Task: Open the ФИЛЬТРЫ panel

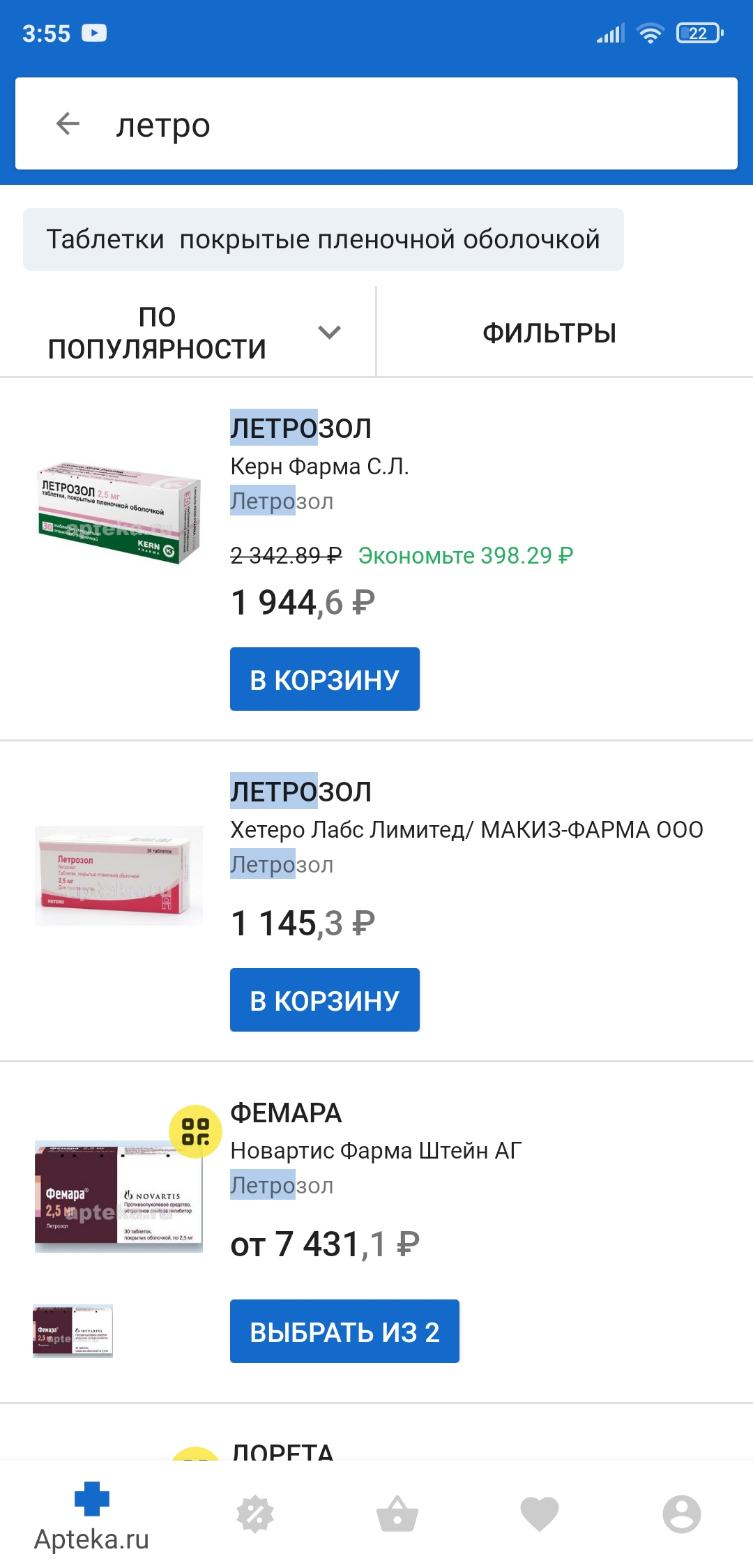Action: [x=549, y=333]
